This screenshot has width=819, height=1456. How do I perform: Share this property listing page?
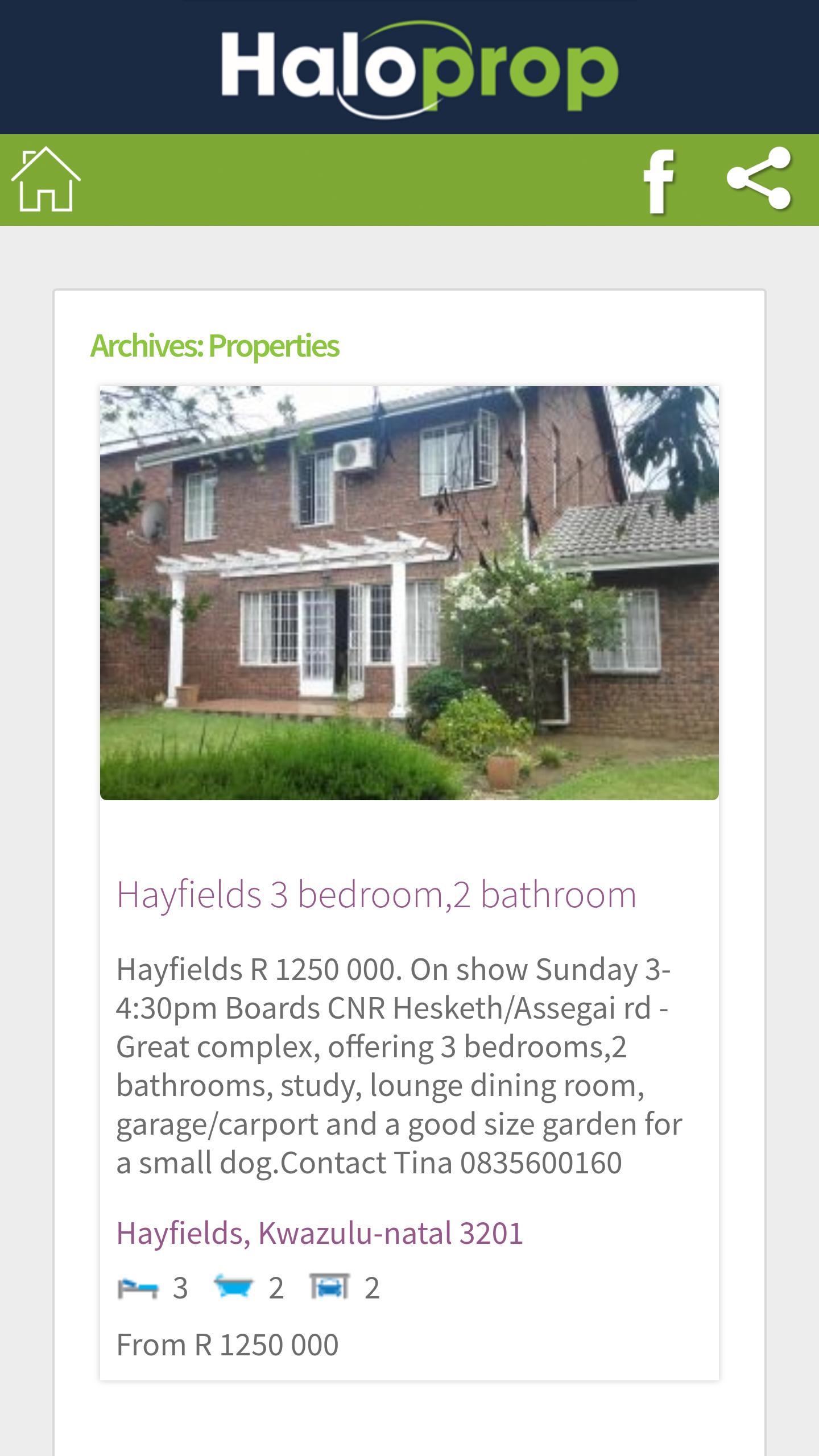(x=759, y=179)
